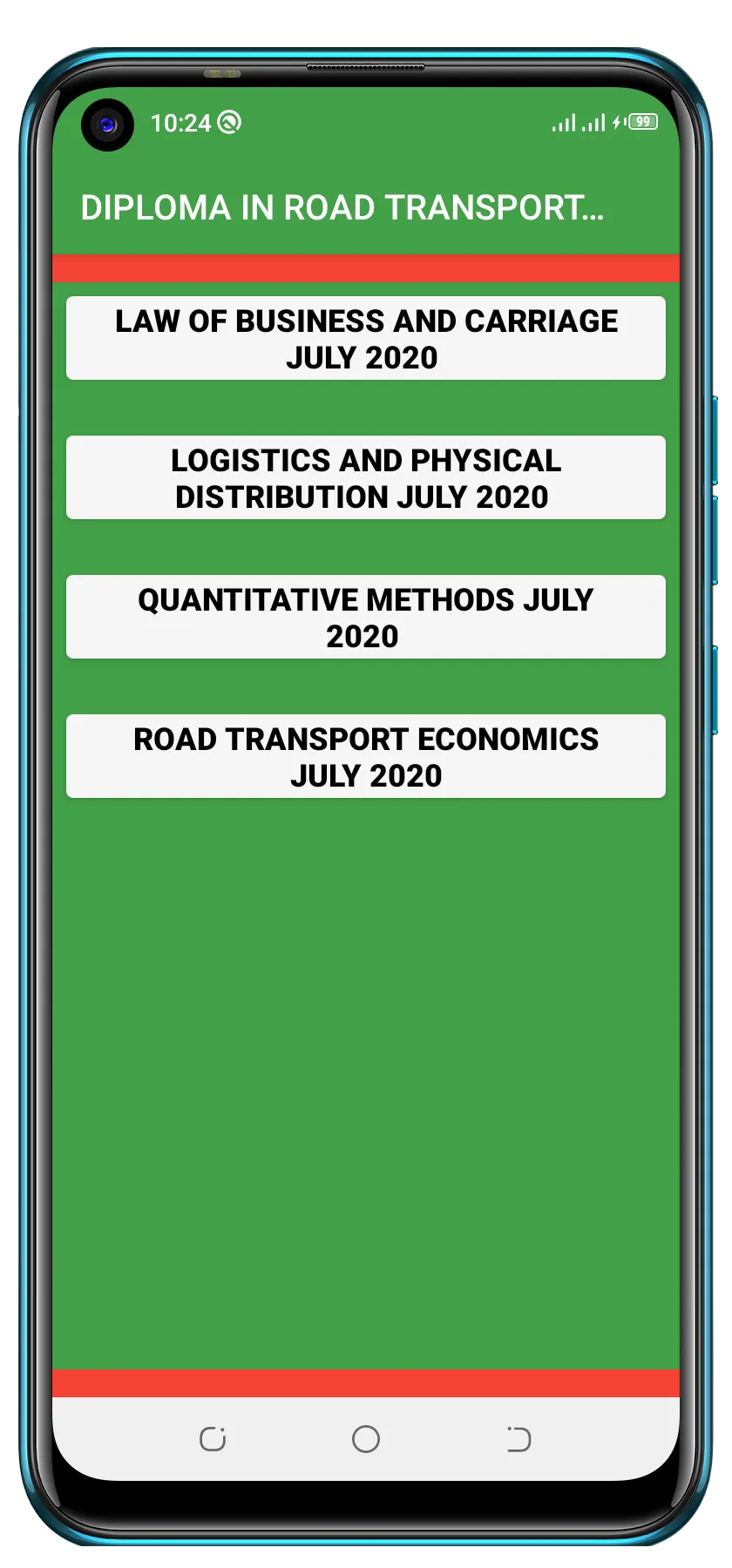Select Quantitative Methods July 2020
This screenshot has height=1568, width=732.
tap(366, 617)
